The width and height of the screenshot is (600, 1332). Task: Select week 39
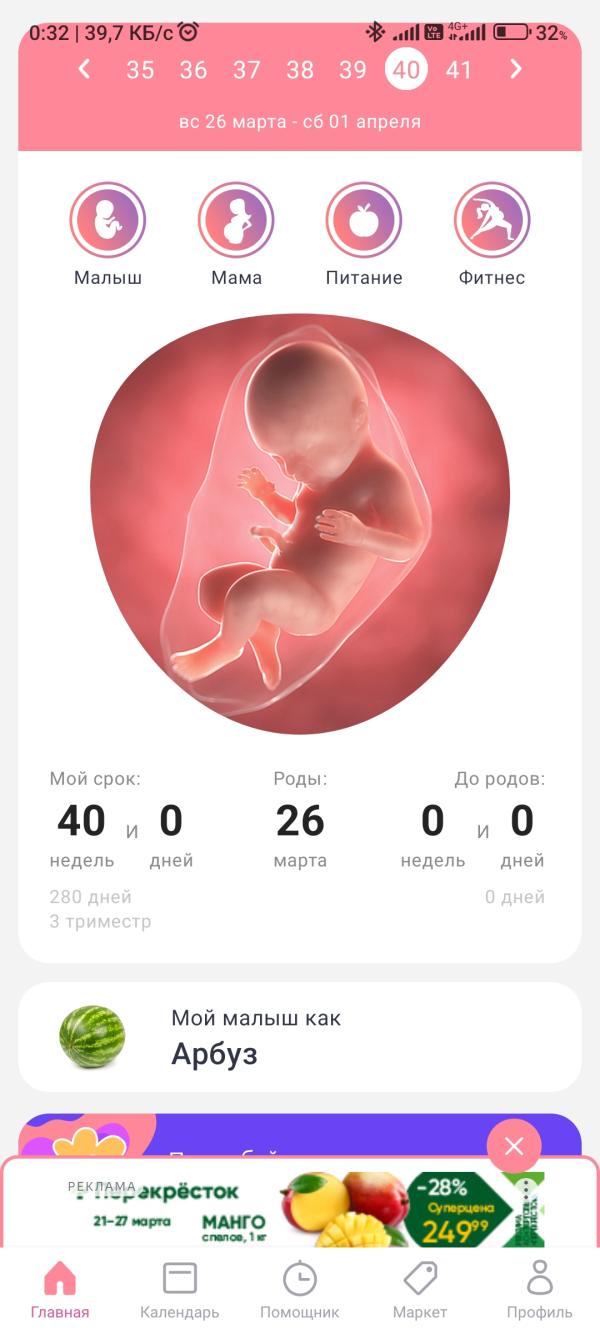click(x=352, y=70)
